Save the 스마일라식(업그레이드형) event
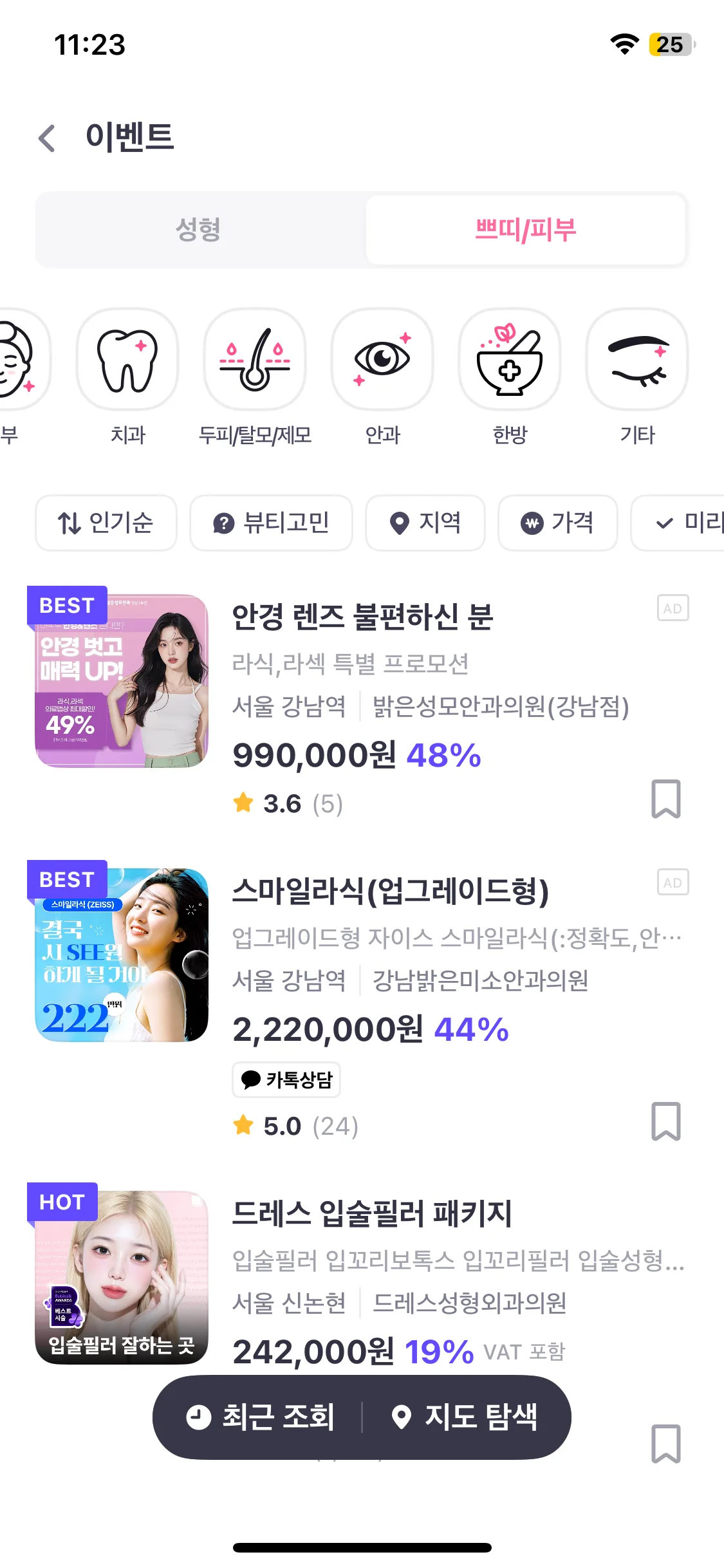The height and width of the screenshot is (1568, 724). pos(666,1121)
